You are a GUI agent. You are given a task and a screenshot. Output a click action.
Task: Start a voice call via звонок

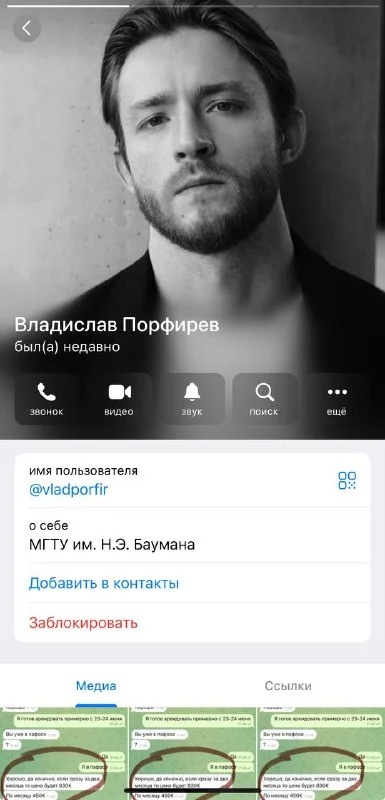pos(46,399)
